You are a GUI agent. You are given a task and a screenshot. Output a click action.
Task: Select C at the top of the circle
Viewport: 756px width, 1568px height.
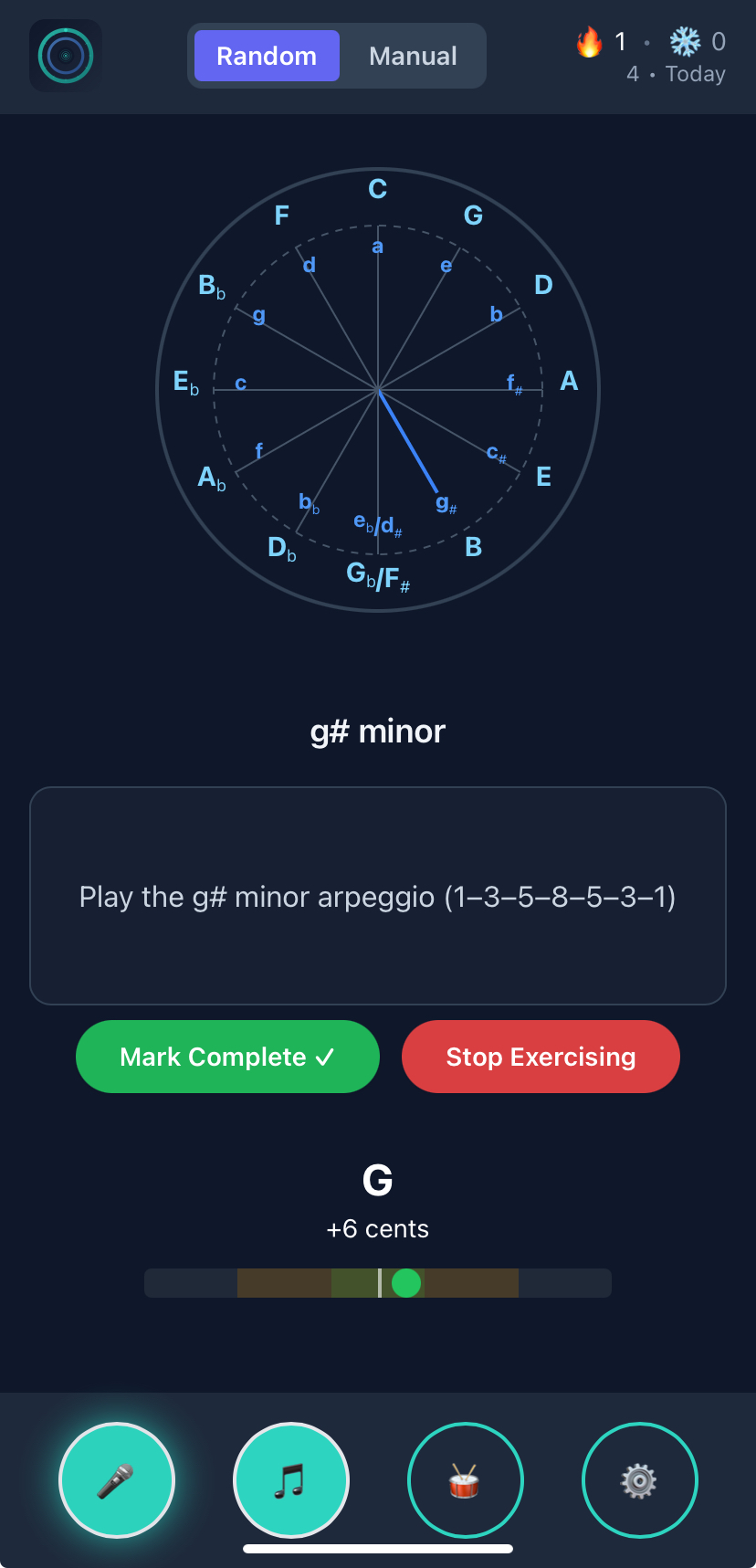[378, 189]
